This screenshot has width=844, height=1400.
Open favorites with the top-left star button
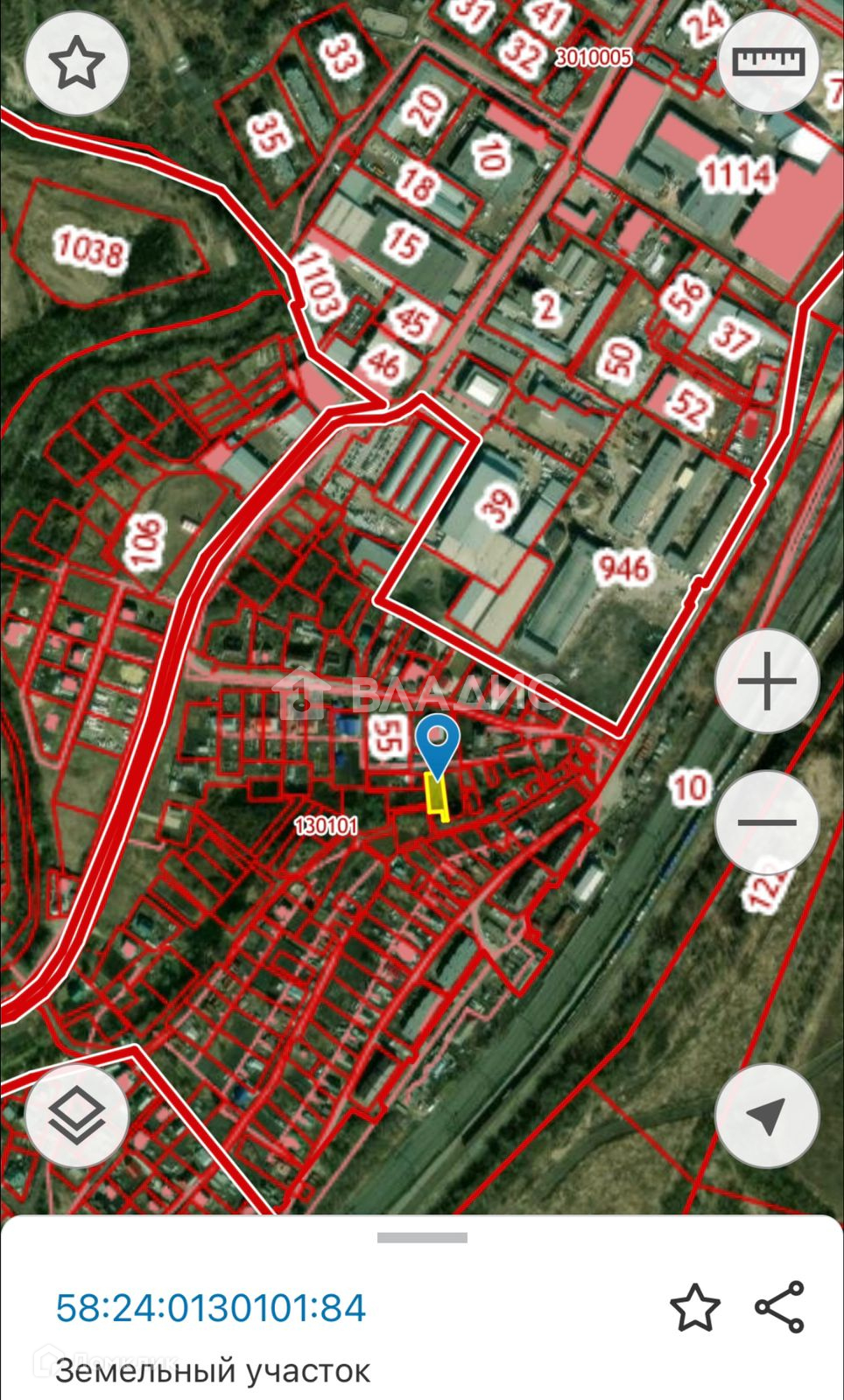point(77,63)
